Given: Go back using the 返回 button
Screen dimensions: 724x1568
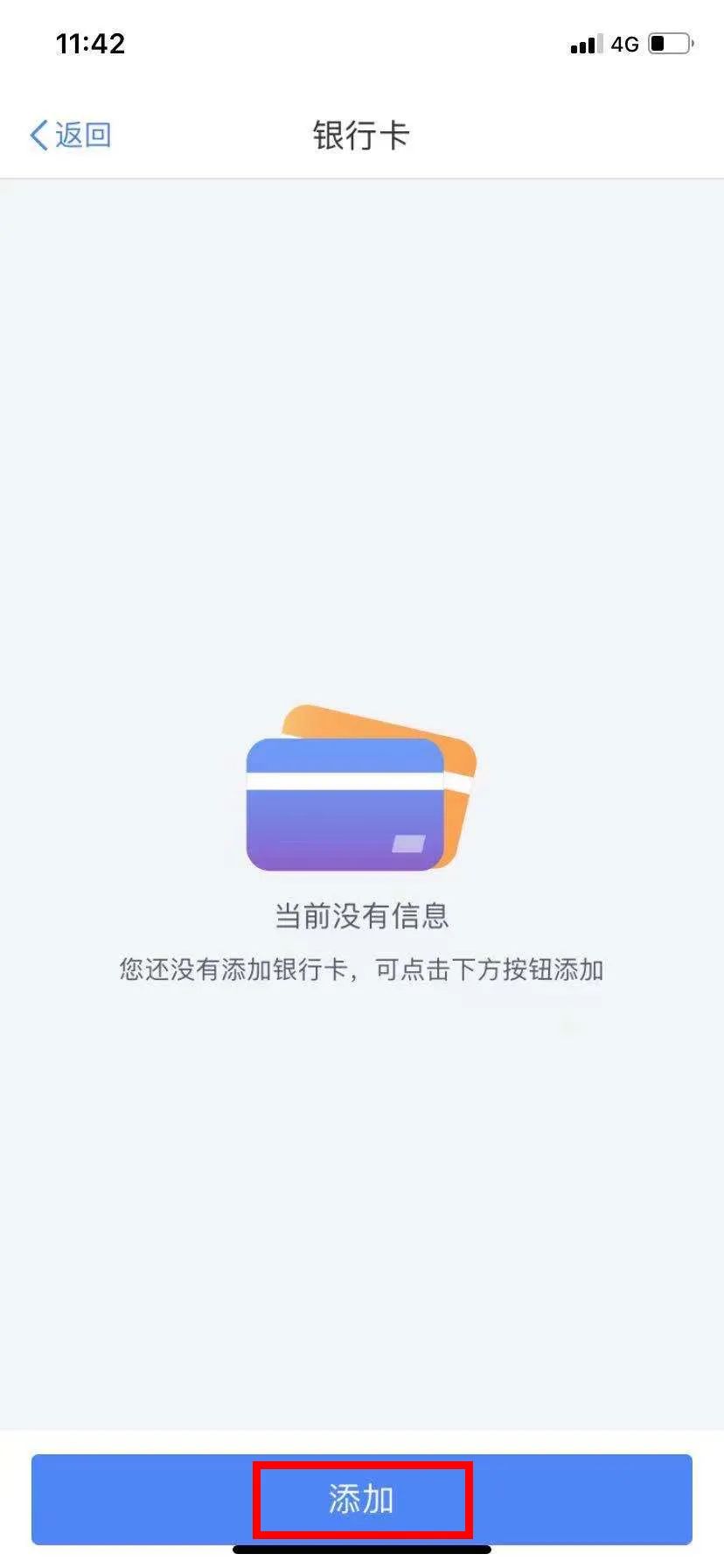Looking at the screenshot, I should pyautogui.click(x=71, y=136).
